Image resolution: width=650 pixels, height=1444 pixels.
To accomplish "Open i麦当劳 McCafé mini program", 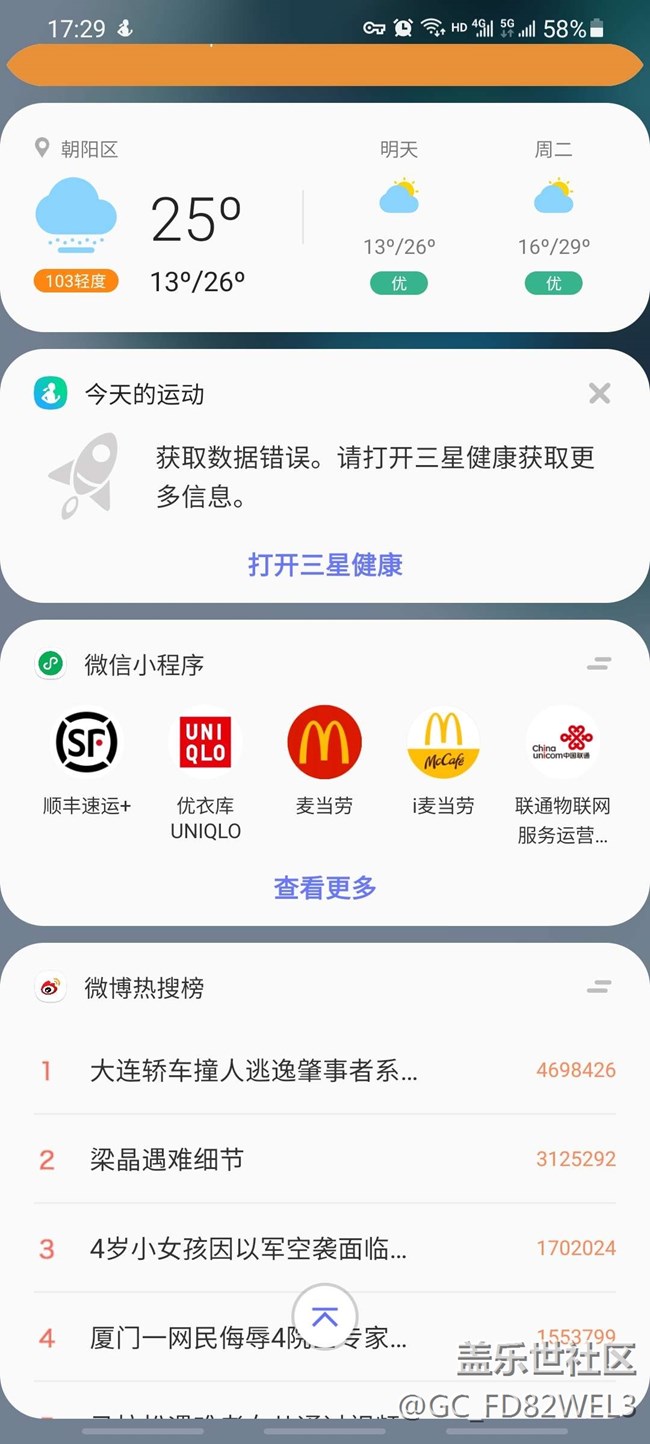I will point(443,745).
